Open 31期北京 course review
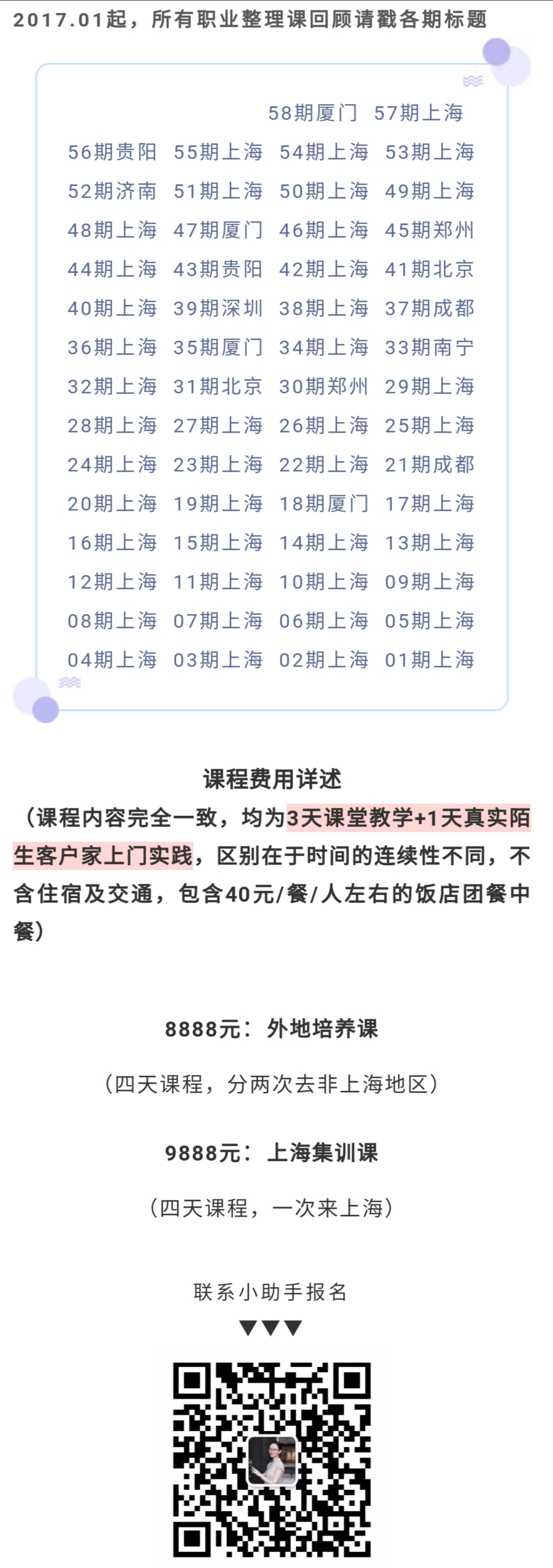This screenshot has width=553, height=1568. tap(218, 386)
